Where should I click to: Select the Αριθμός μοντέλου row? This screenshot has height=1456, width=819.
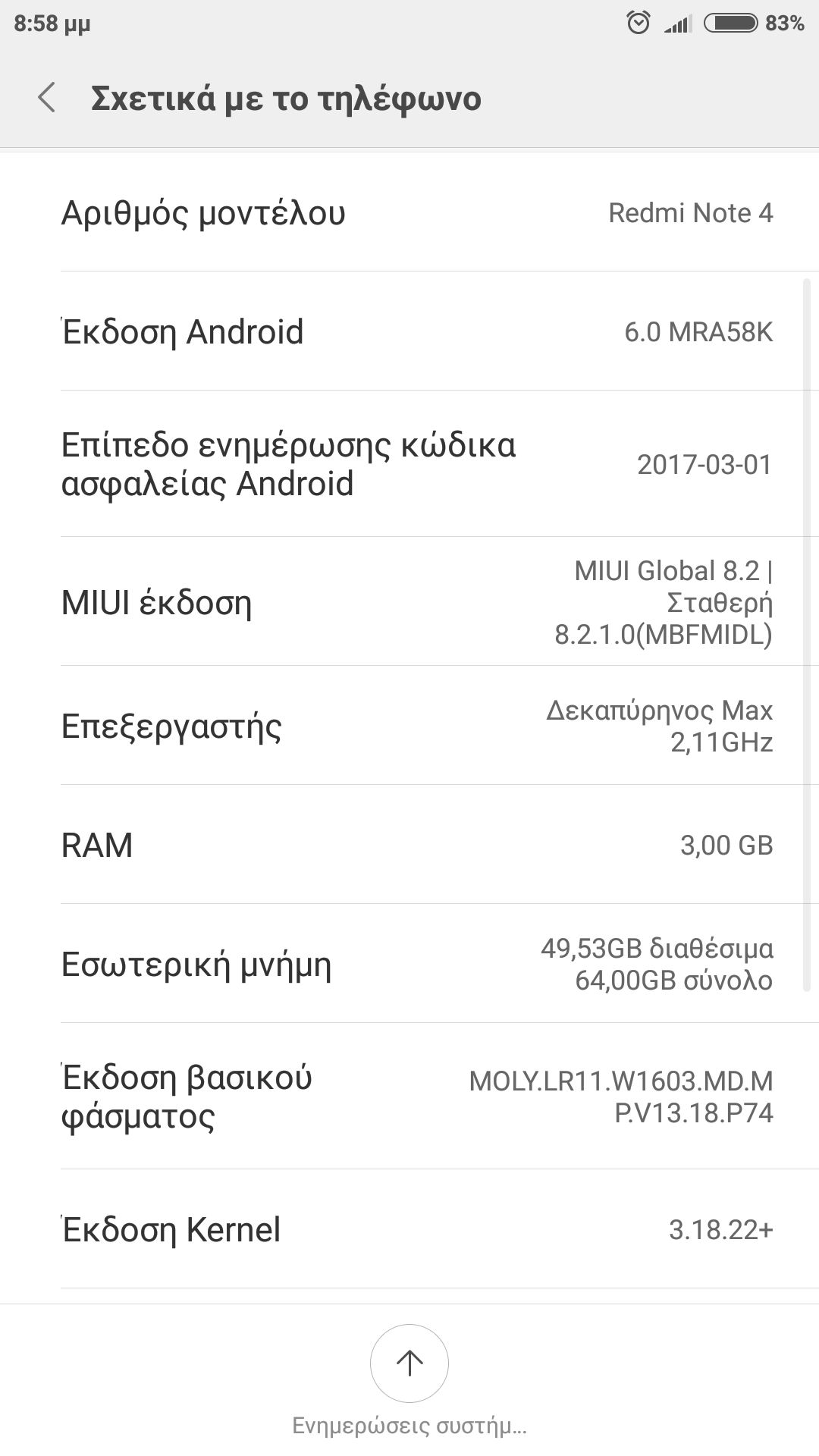[x=409, y=213]
